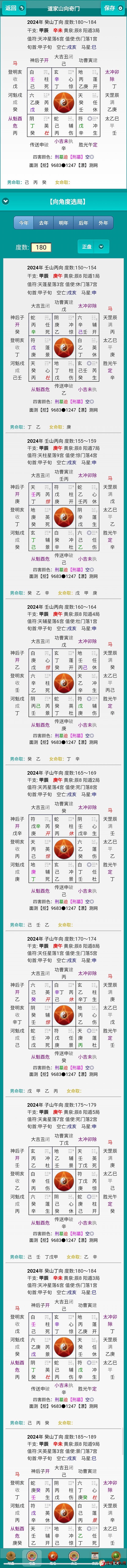
Task: Save the chart with 保存 button
Action: (112, 8)
